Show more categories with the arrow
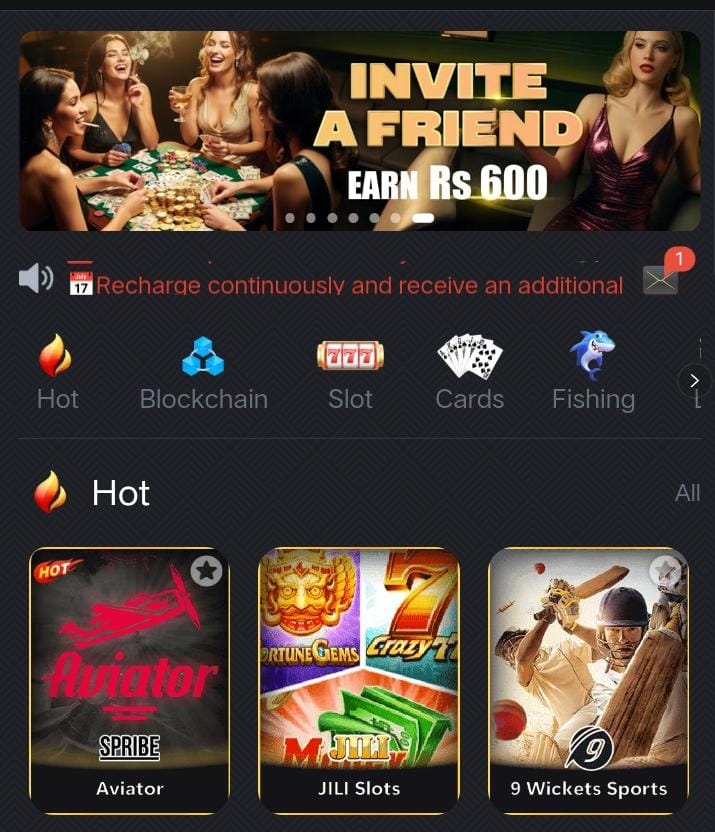715x832 pixels. click(x=694, y=381)
